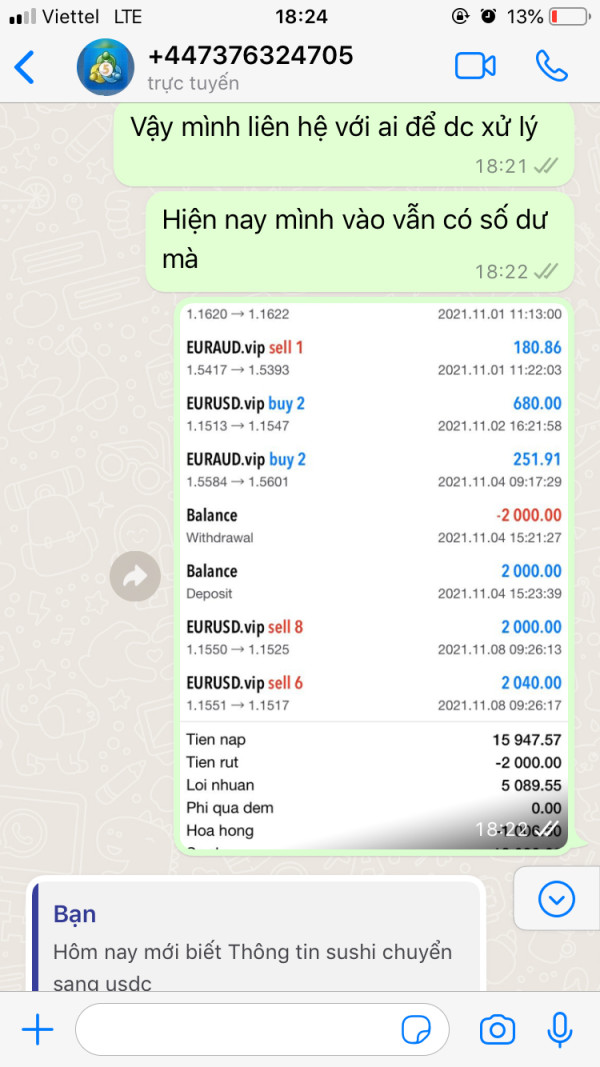Open the attachment plus menu
600x1067 pixels.
click(x=37, y=1030)
